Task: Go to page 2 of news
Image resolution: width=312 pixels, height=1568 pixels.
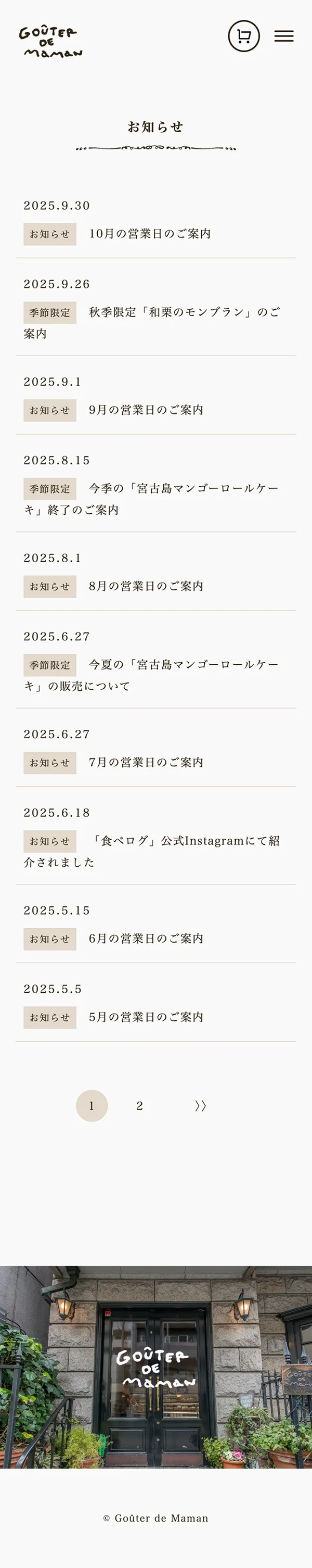Action: [139, 1106]
